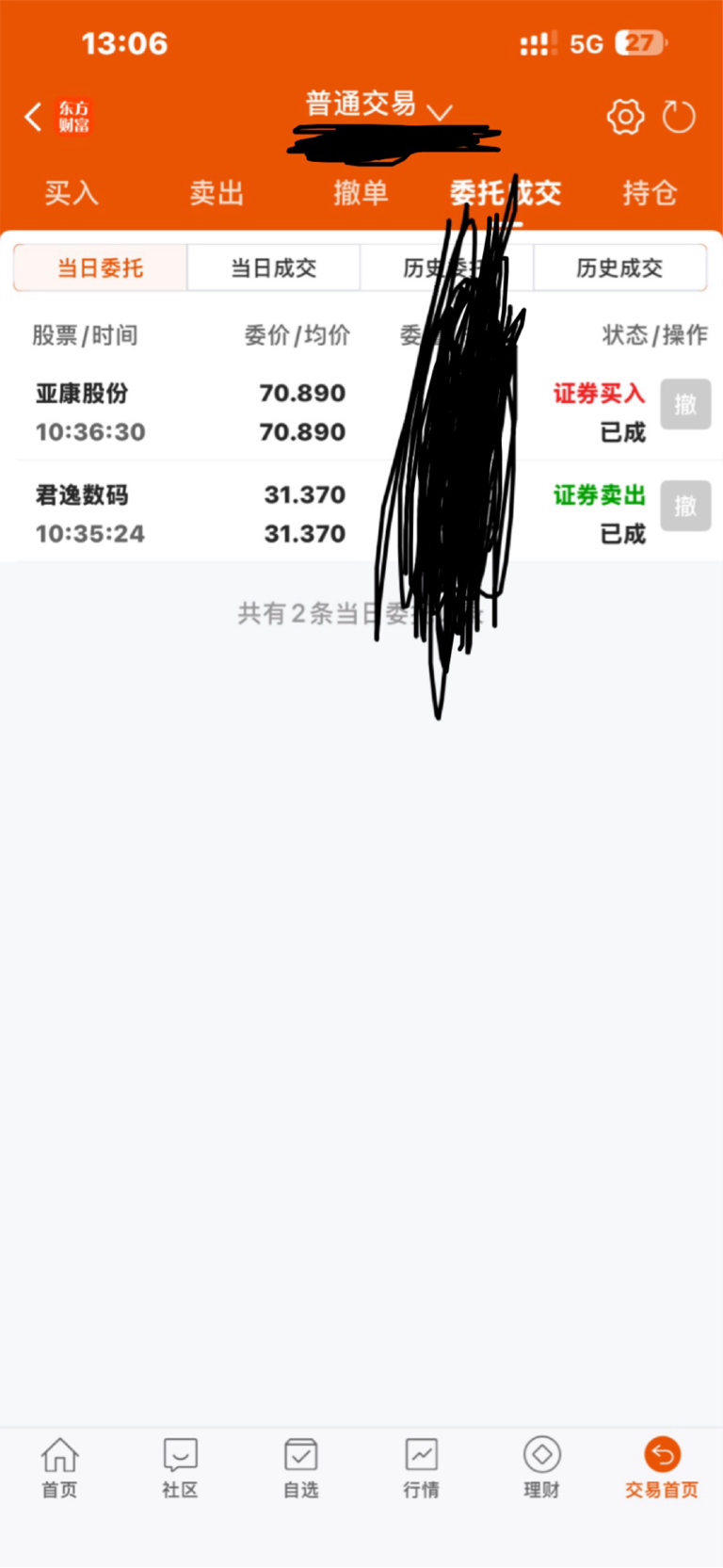Switch to the 持仓 tab

coord(650,193)
